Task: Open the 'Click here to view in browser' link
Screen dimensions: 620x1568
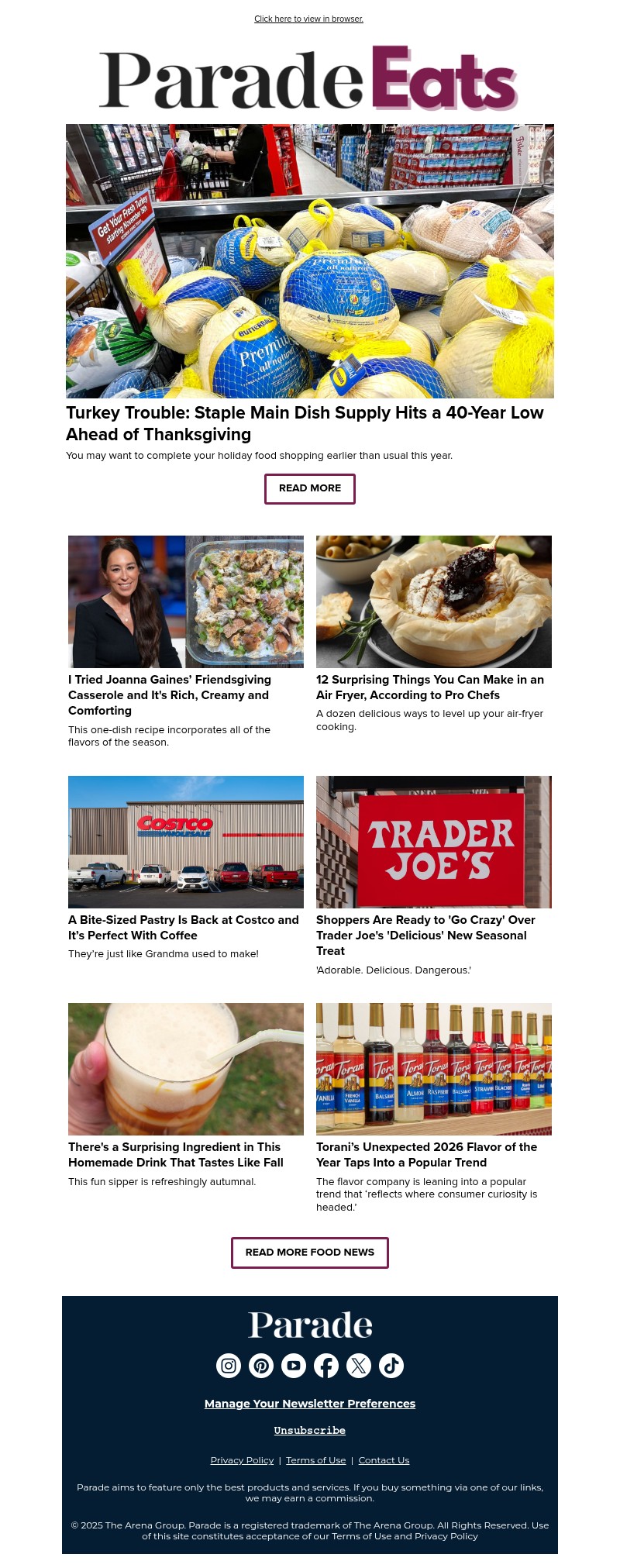Action: click(308, 19)
